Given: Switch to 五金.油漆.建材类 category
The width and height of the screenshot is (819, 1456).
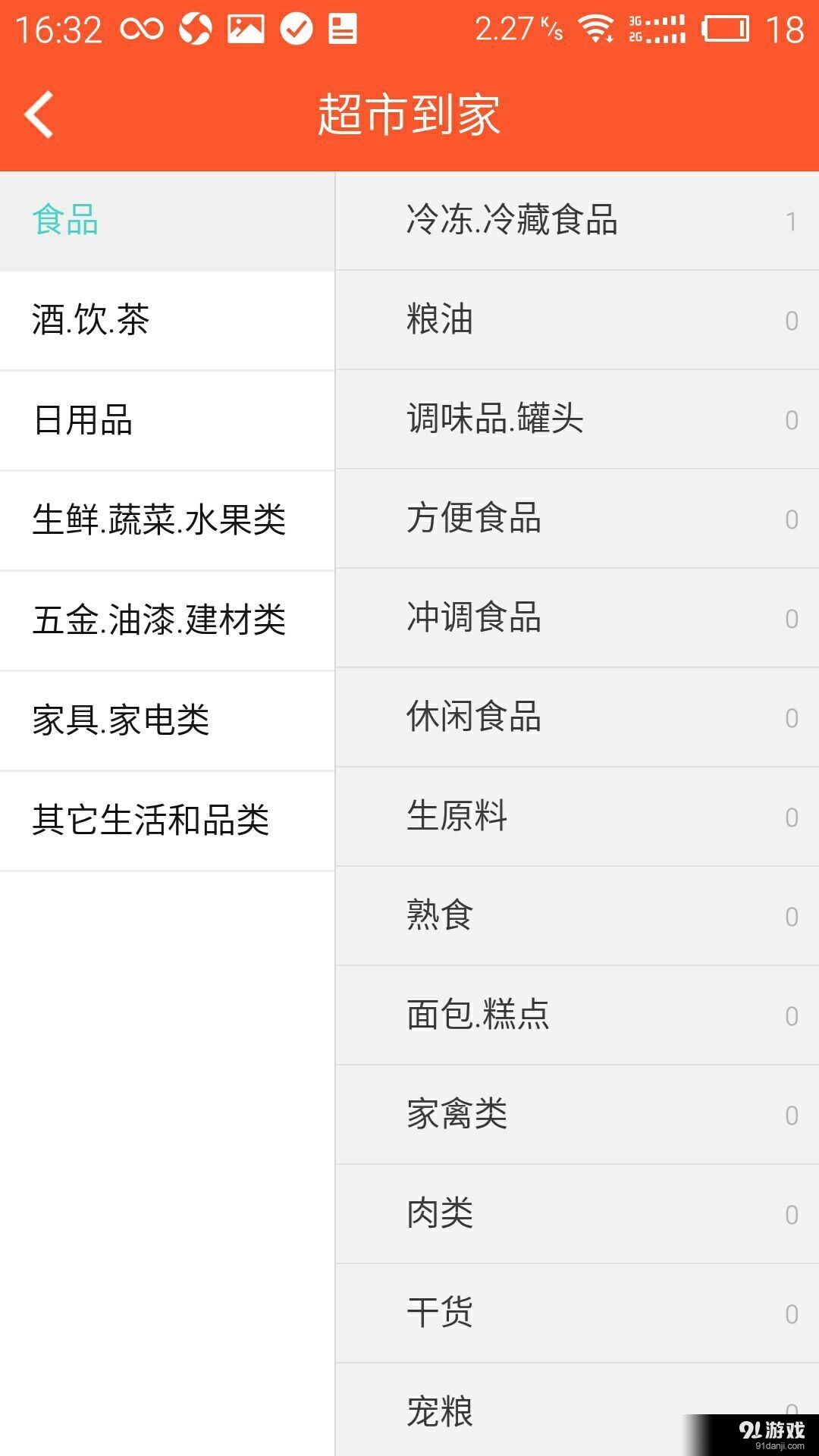Looking at the screenshot, I should [167, 620].
